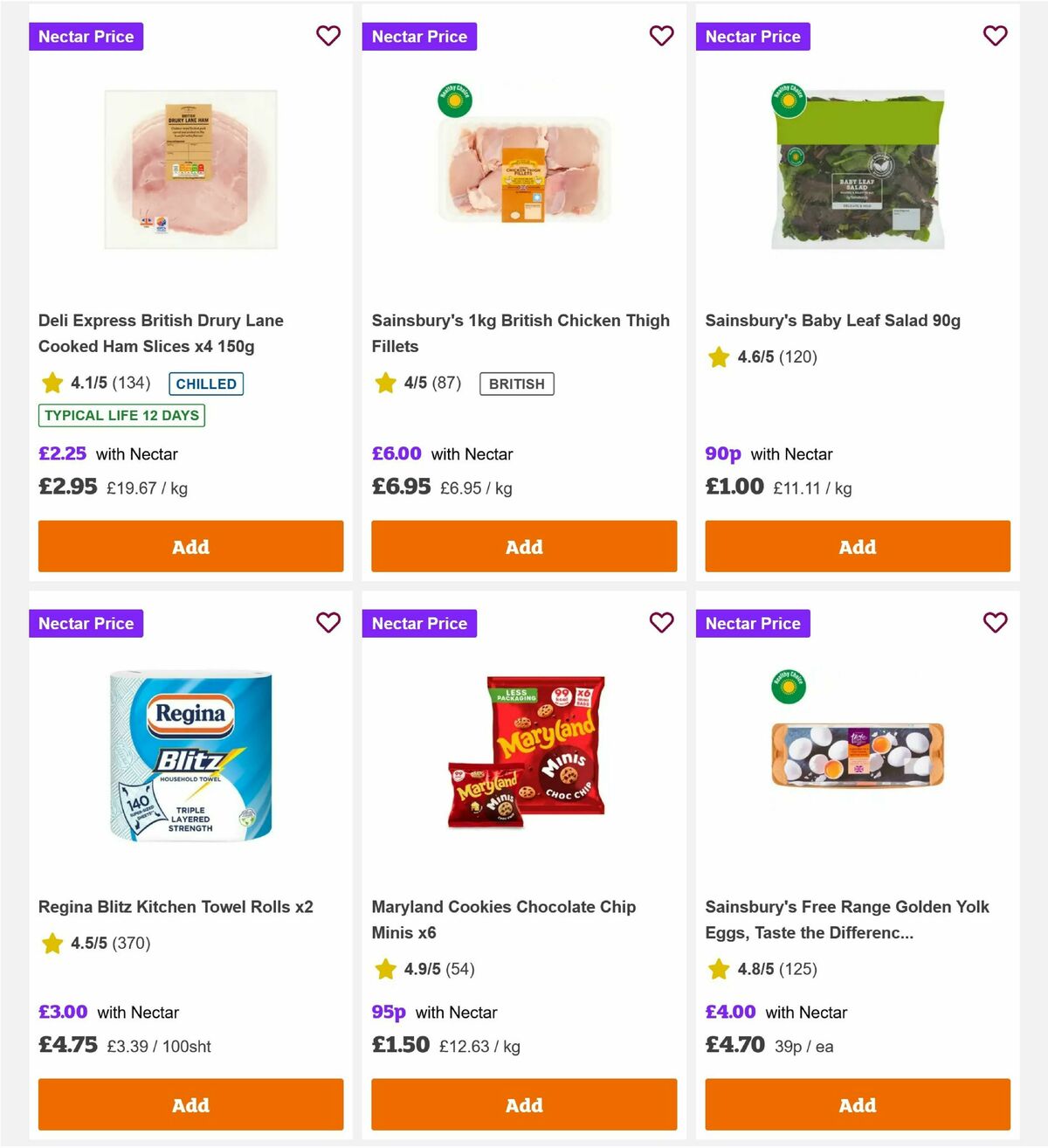Click star icon next to chicken thigh rating
1048x1148 pixels.
(x=384, y=383)
